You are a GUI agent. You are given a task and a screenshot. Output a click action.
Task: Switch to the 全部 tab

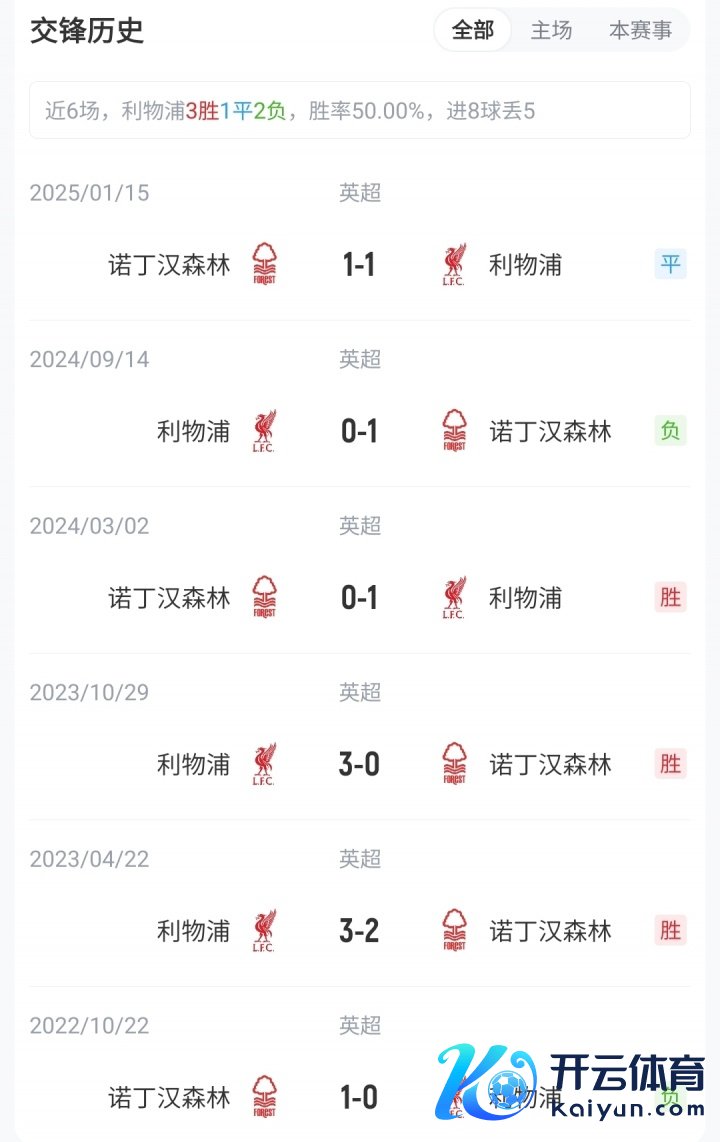coord(473,31)
